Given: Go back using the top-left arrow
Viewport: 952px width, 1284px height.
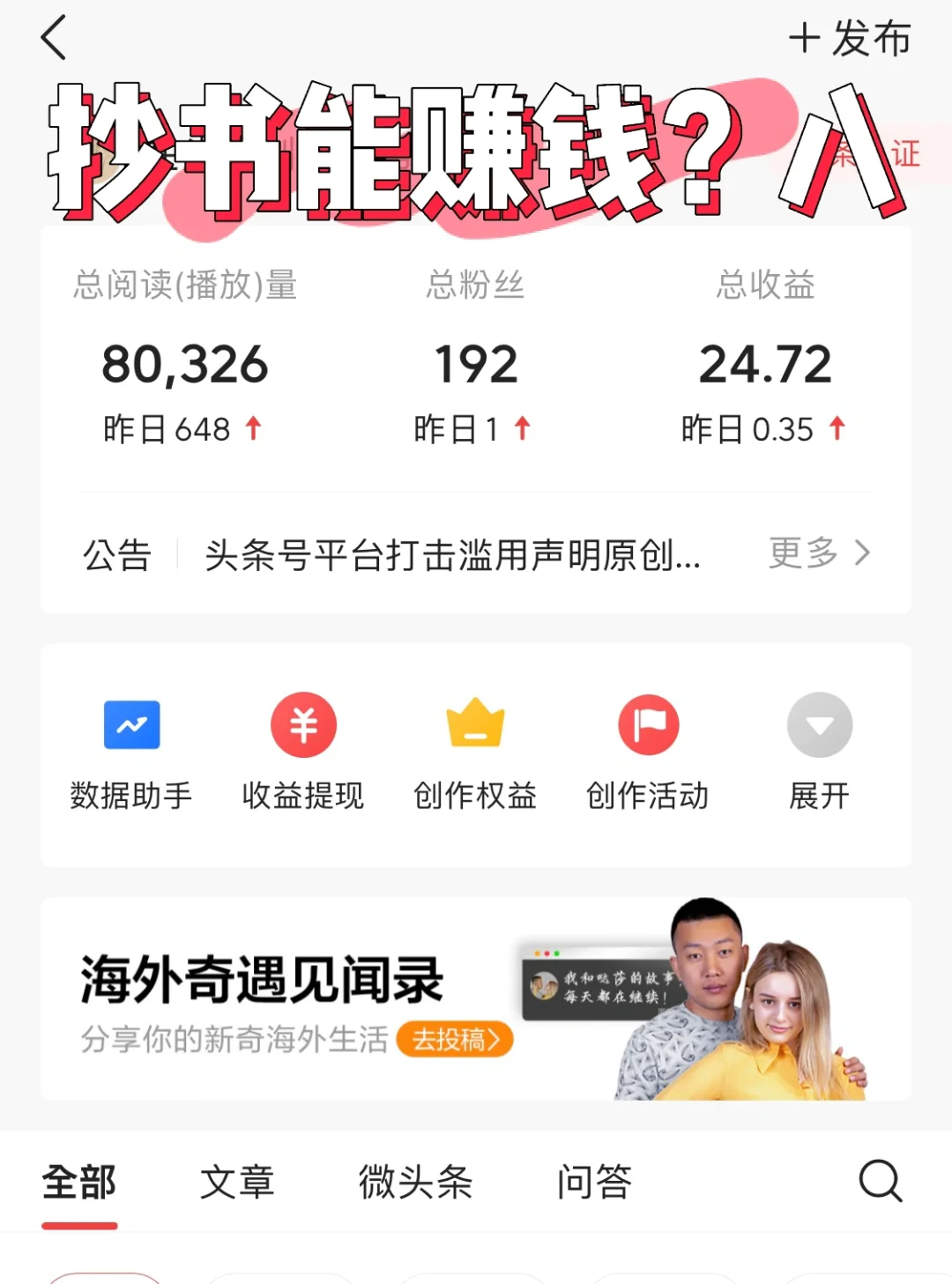Looking at the screenshot, I should pos(54,39).
